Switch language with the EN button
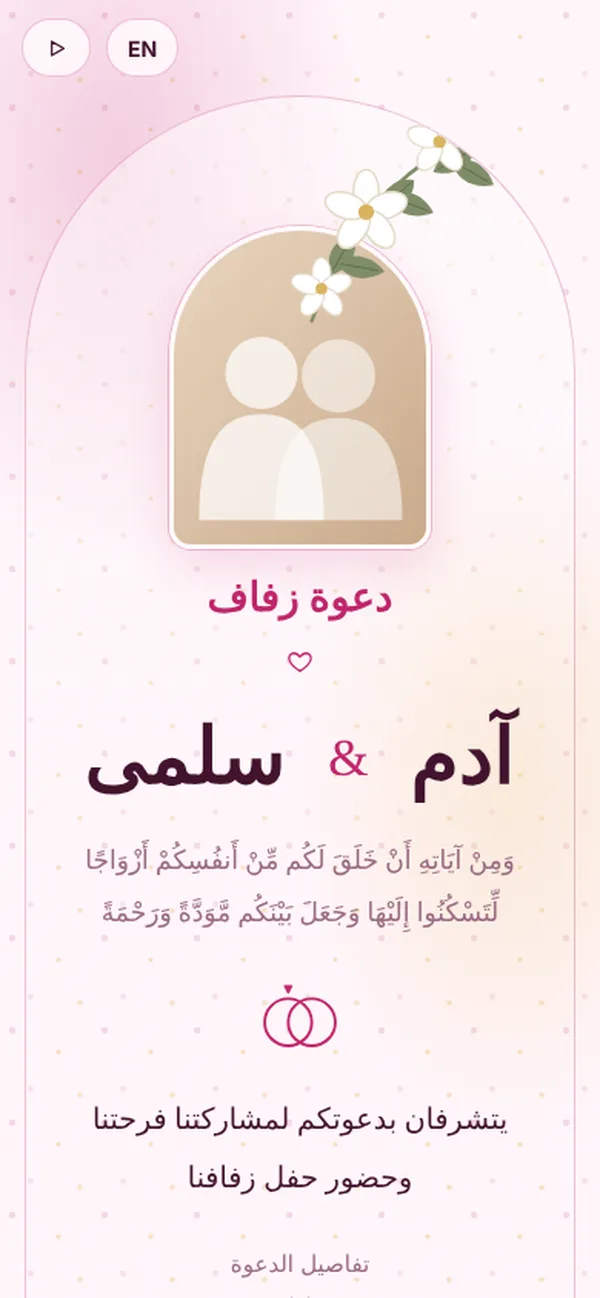600x1298 pixels. tap(142, 48)
